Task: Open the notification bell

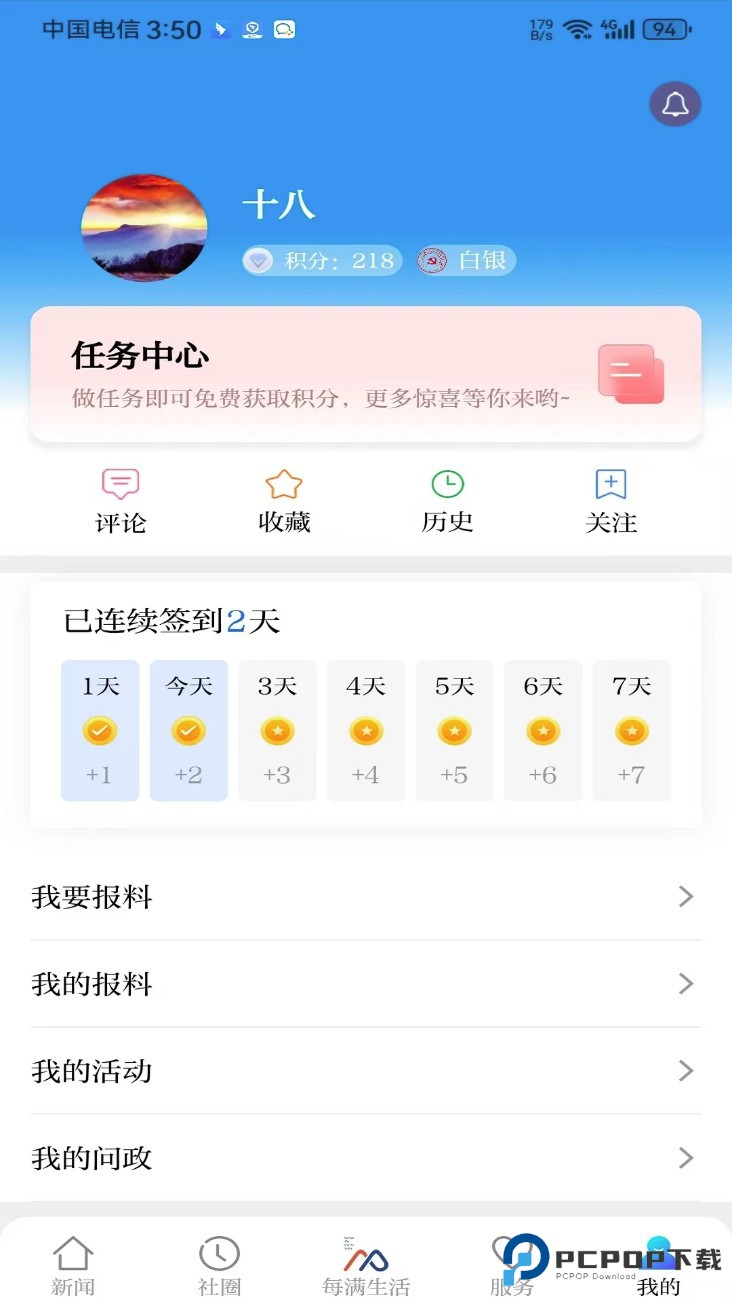Action: [674, 103]
